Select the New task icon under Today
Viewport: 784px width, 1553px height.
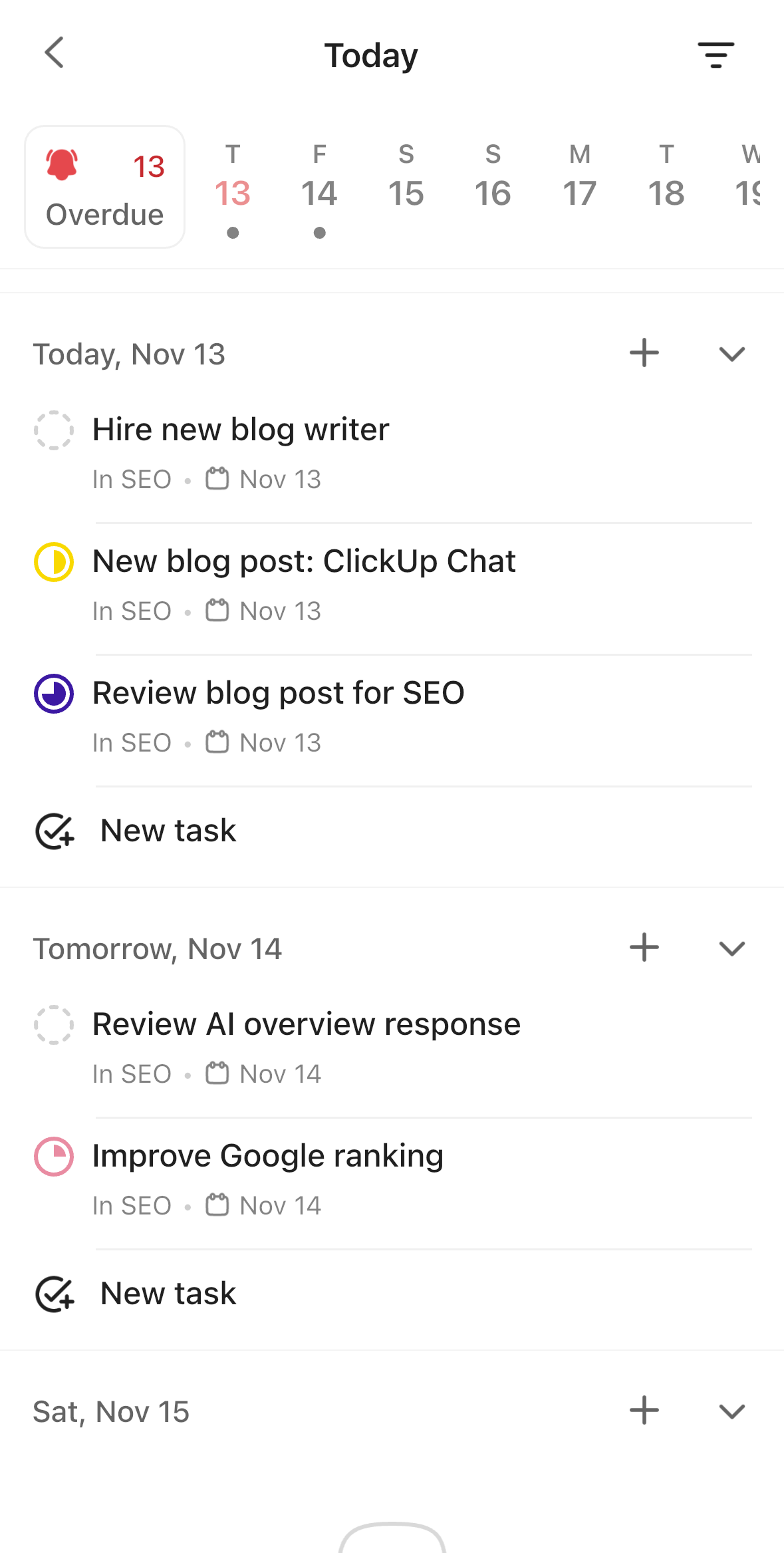pyautogui.click(x=55, y=830)
